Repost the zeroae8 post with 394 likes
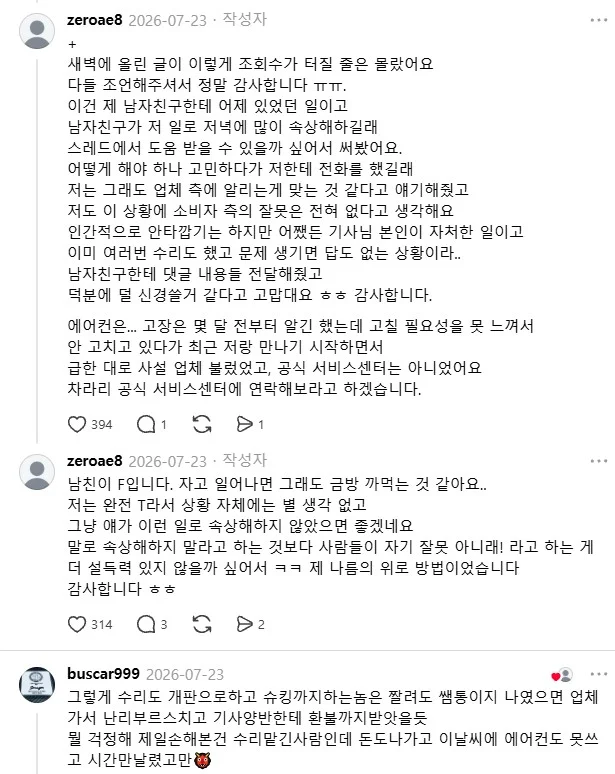Image resolution: width=615 pixels, height=774 pixels. pyautogui.click(x=202, y=425)
